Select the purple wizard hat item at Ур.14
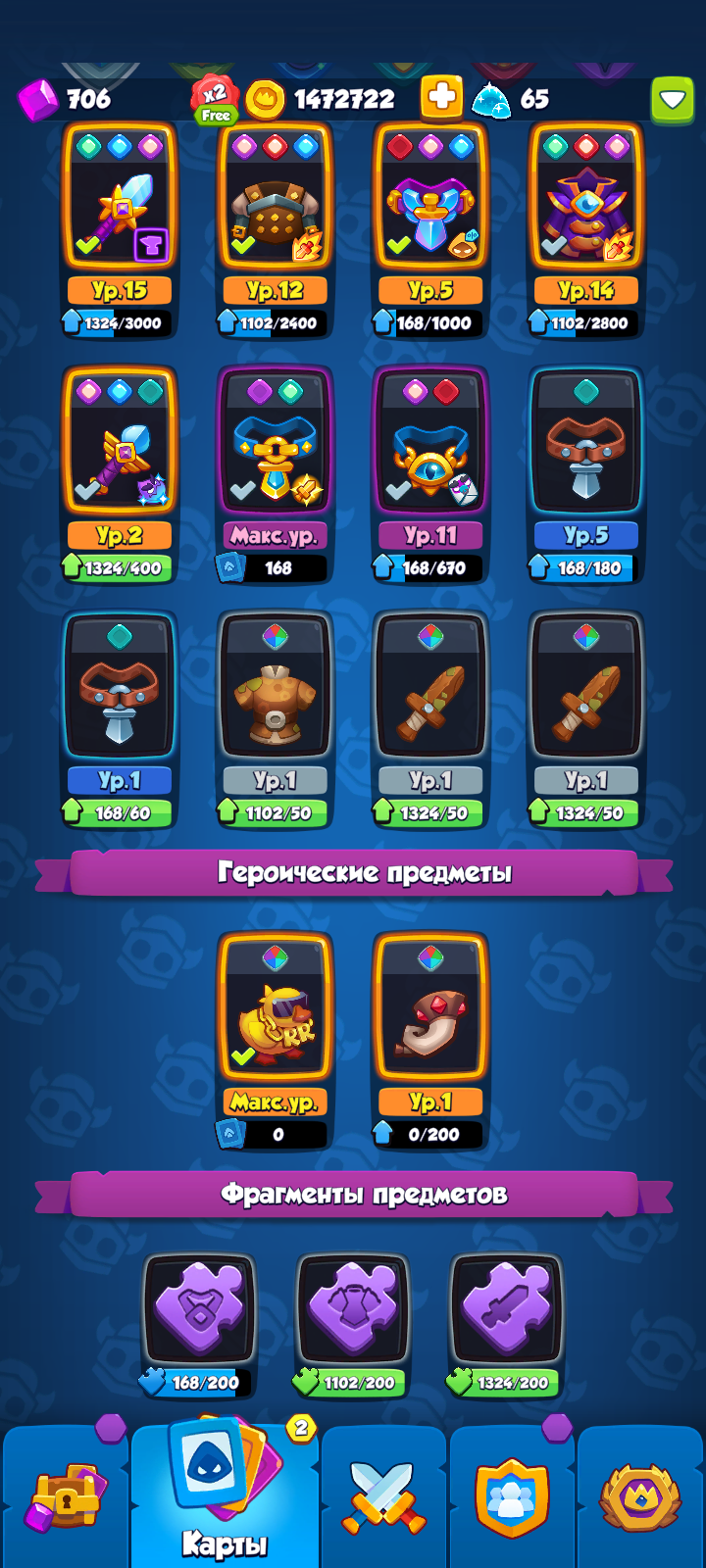706x1568 pixels. click(x=586, y=230)
